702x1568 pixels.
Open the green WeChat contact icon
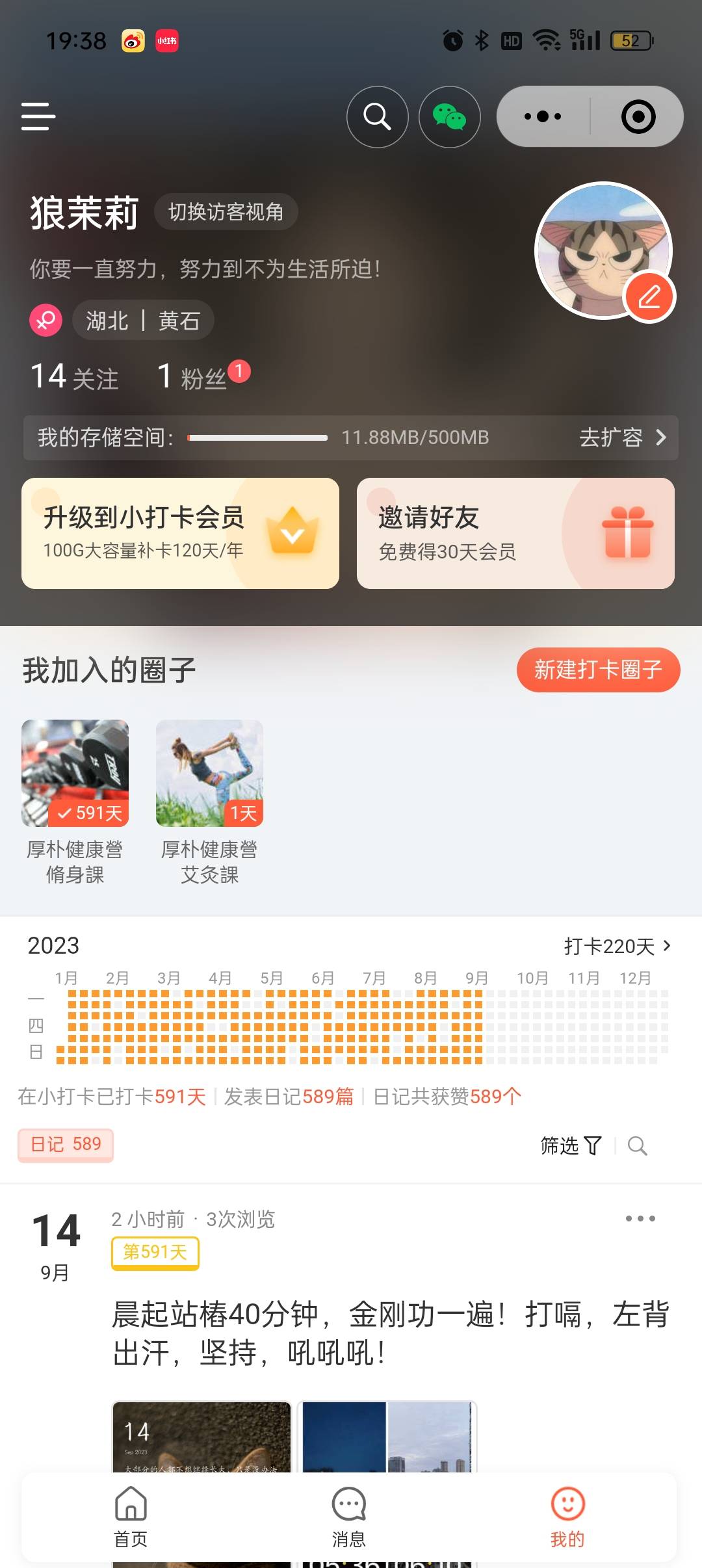pyautogui.click(x=450, y=117)
